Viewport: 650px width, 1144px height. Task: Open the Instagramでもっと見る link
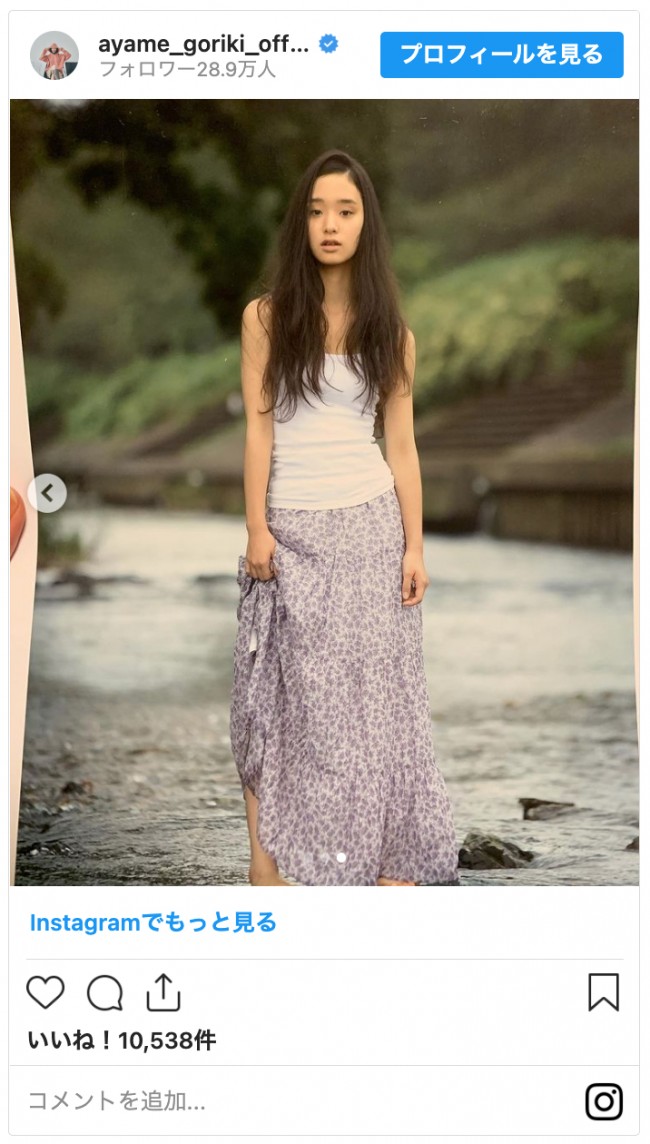pos(153,922)
